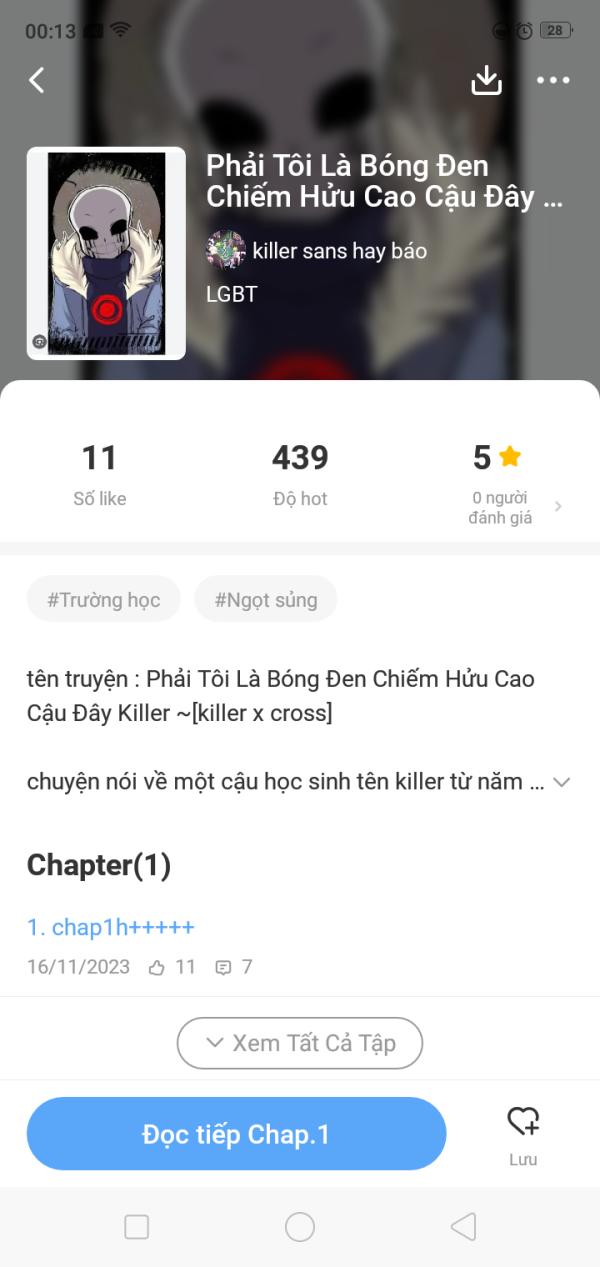Open the story cover image

106,253
